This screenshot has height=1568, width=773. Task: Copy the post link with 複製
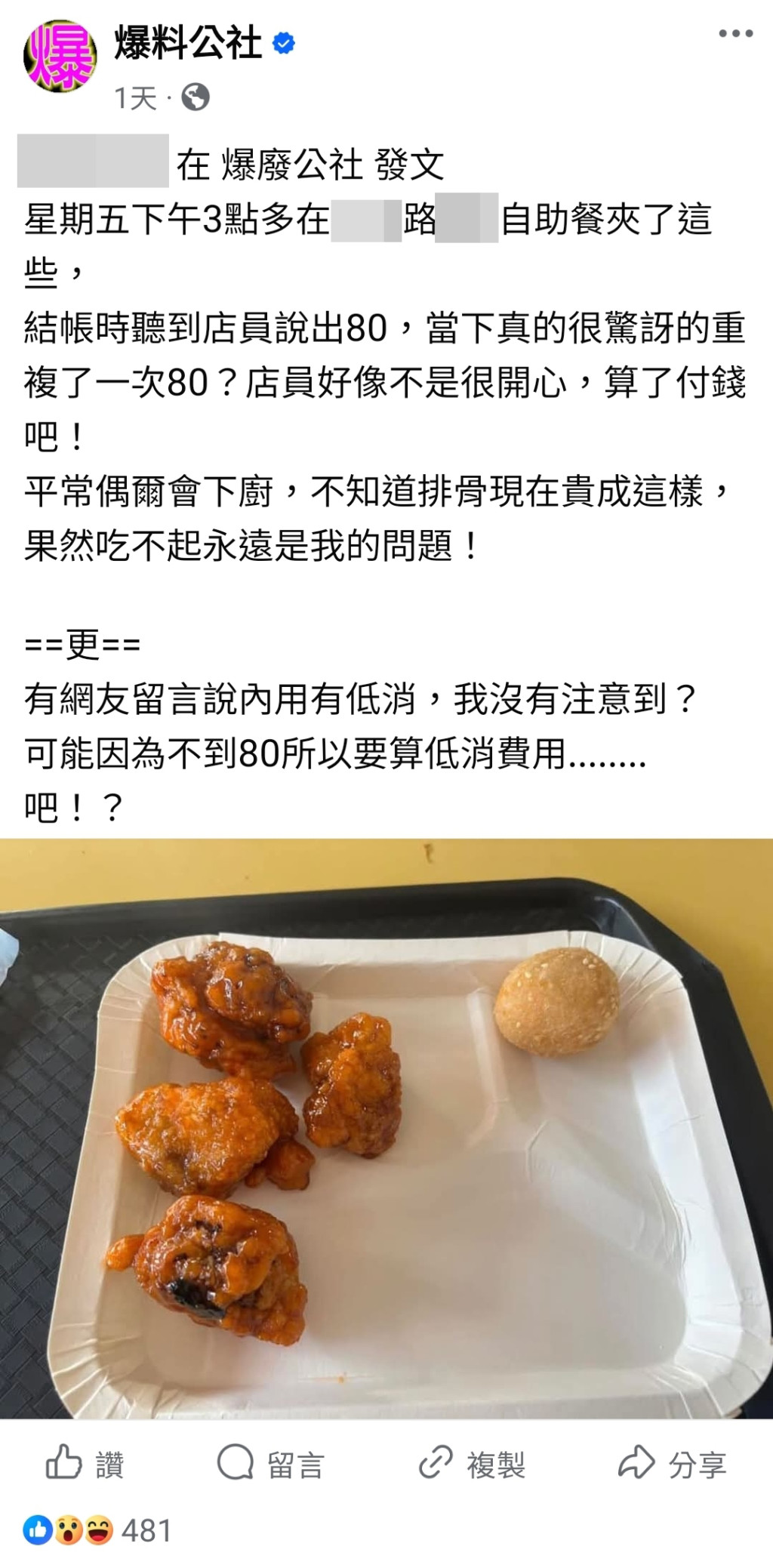(473, 1465)
